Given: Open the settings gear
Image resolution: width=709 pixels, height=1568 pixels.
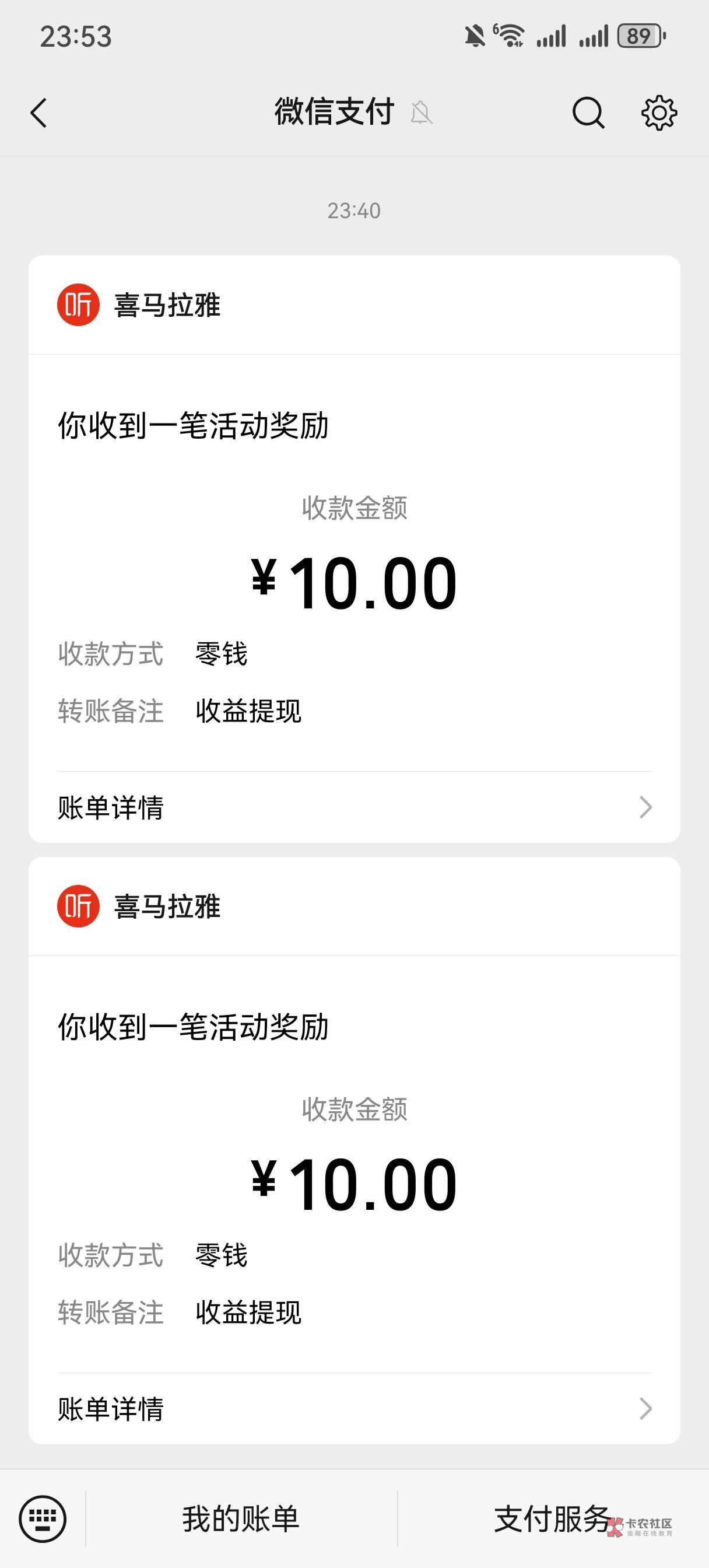Looking at the screenshot, I should (659, 113).
